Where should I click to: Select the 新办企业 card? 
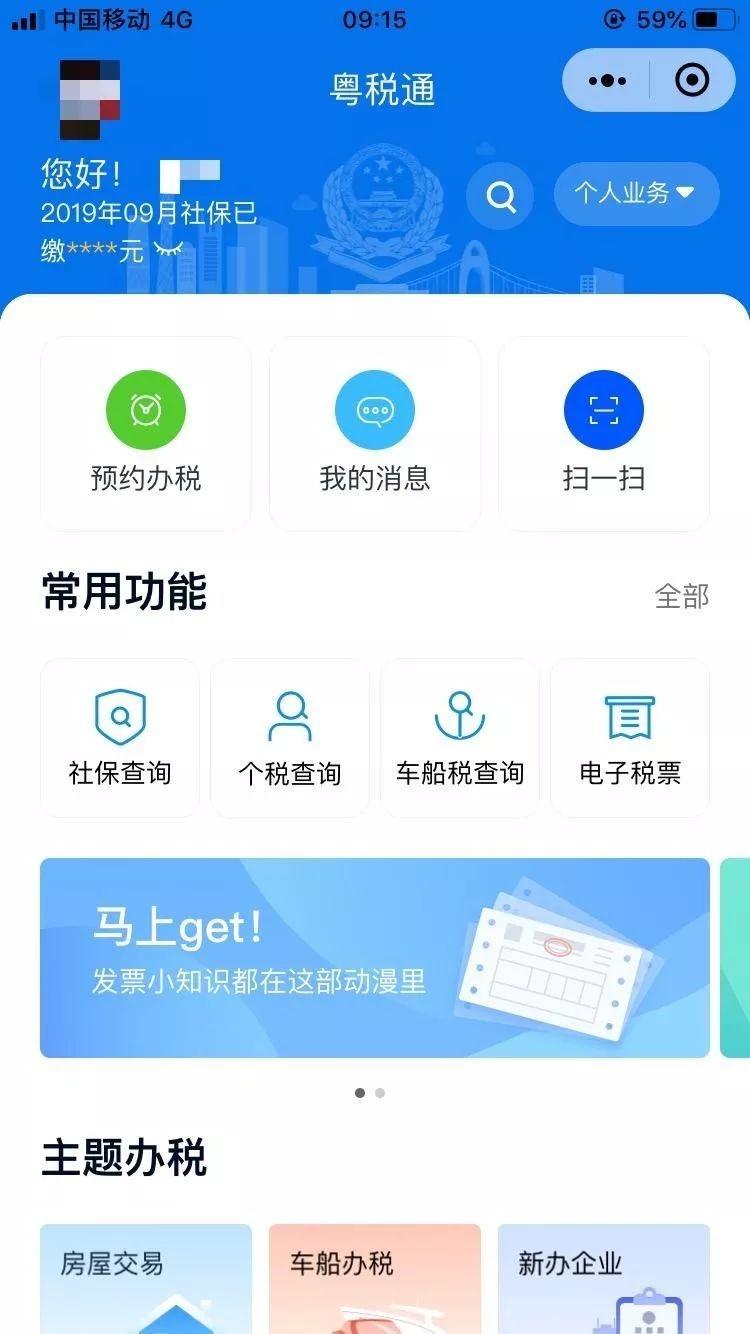604,1278
